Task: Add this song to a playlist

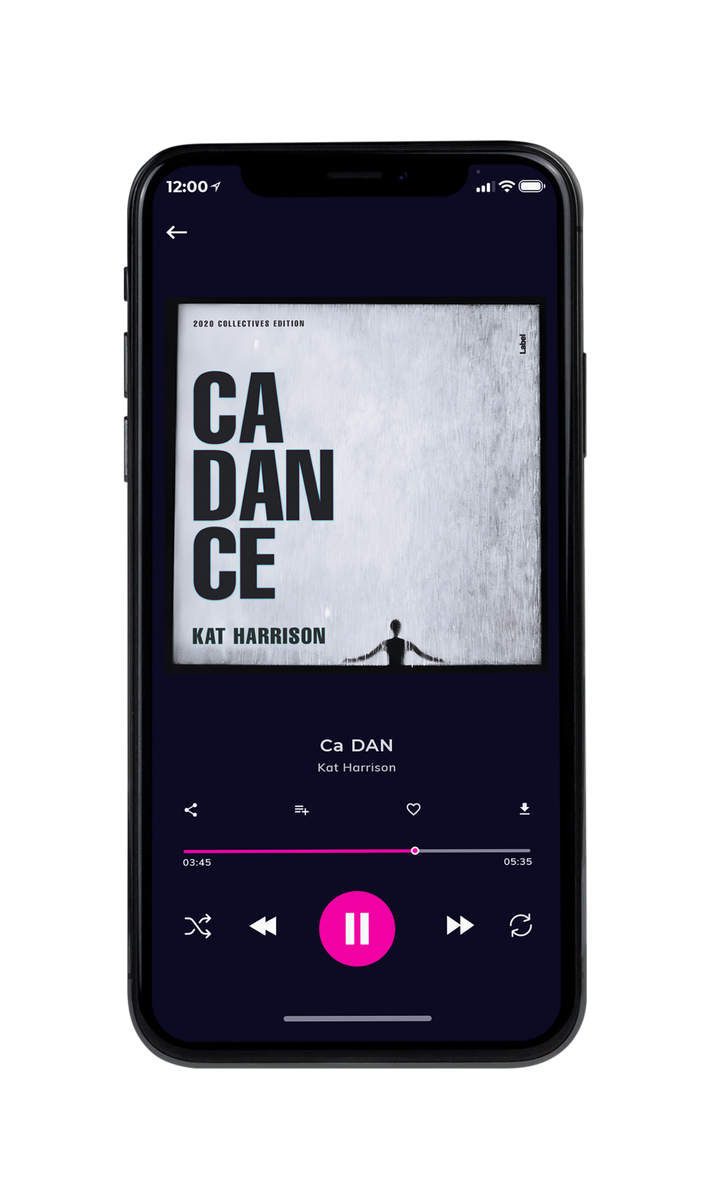Action: (x=301, y=810)
